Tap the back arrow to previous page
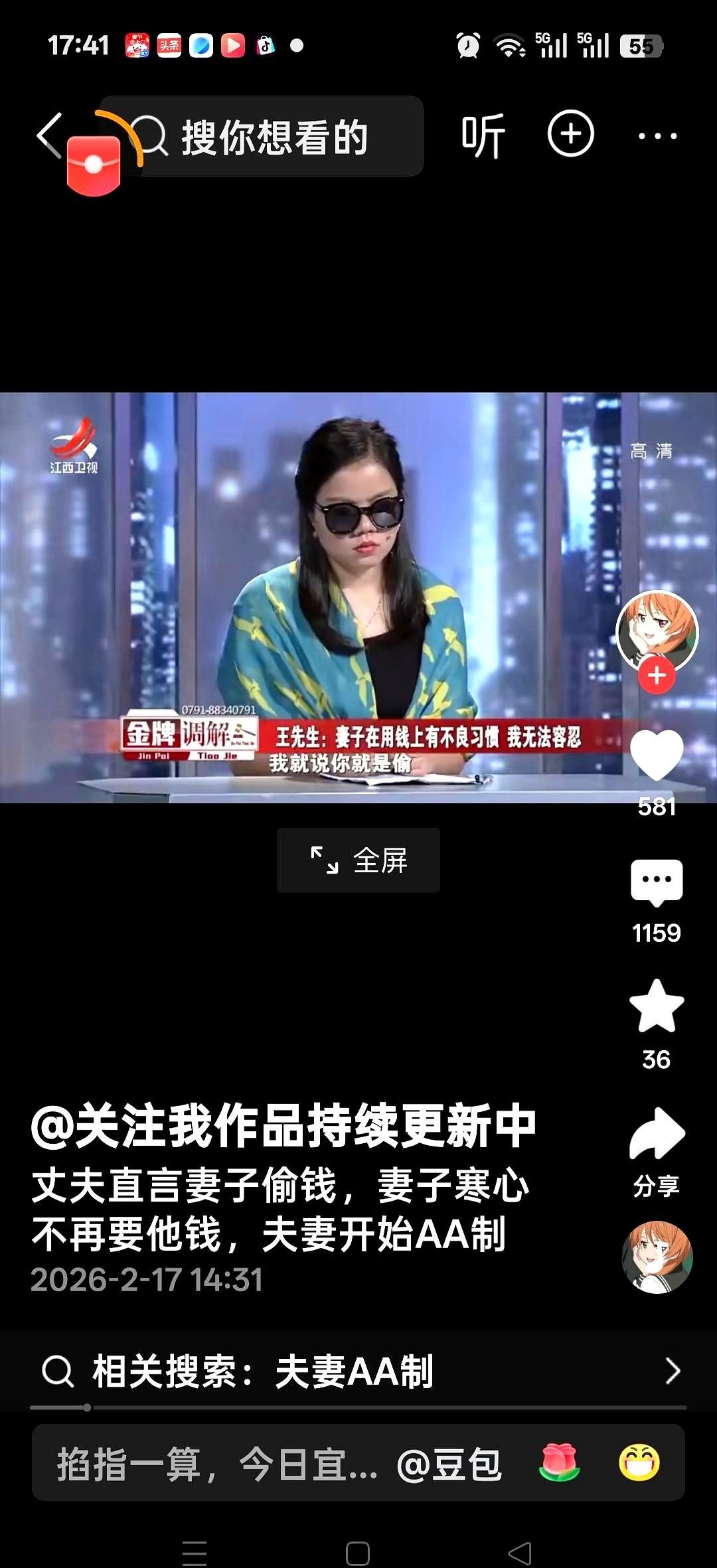The image size is (717, 1568). tap(46, 135)
